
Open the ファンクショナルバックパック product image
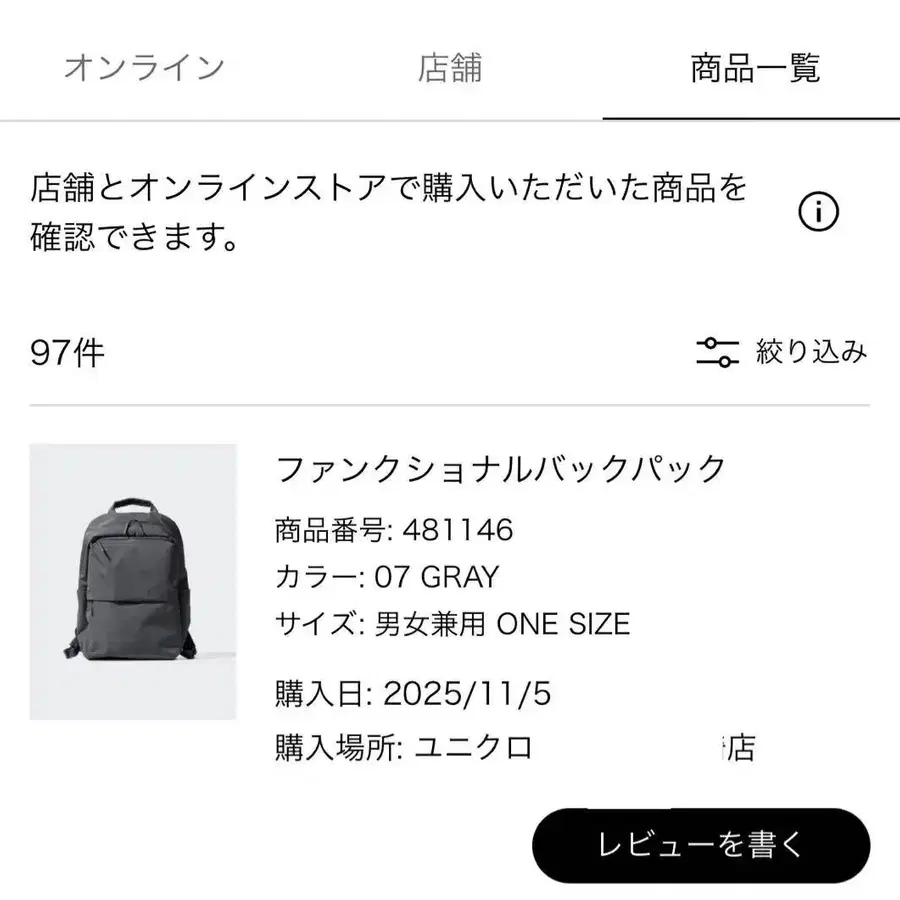(133, 582)
